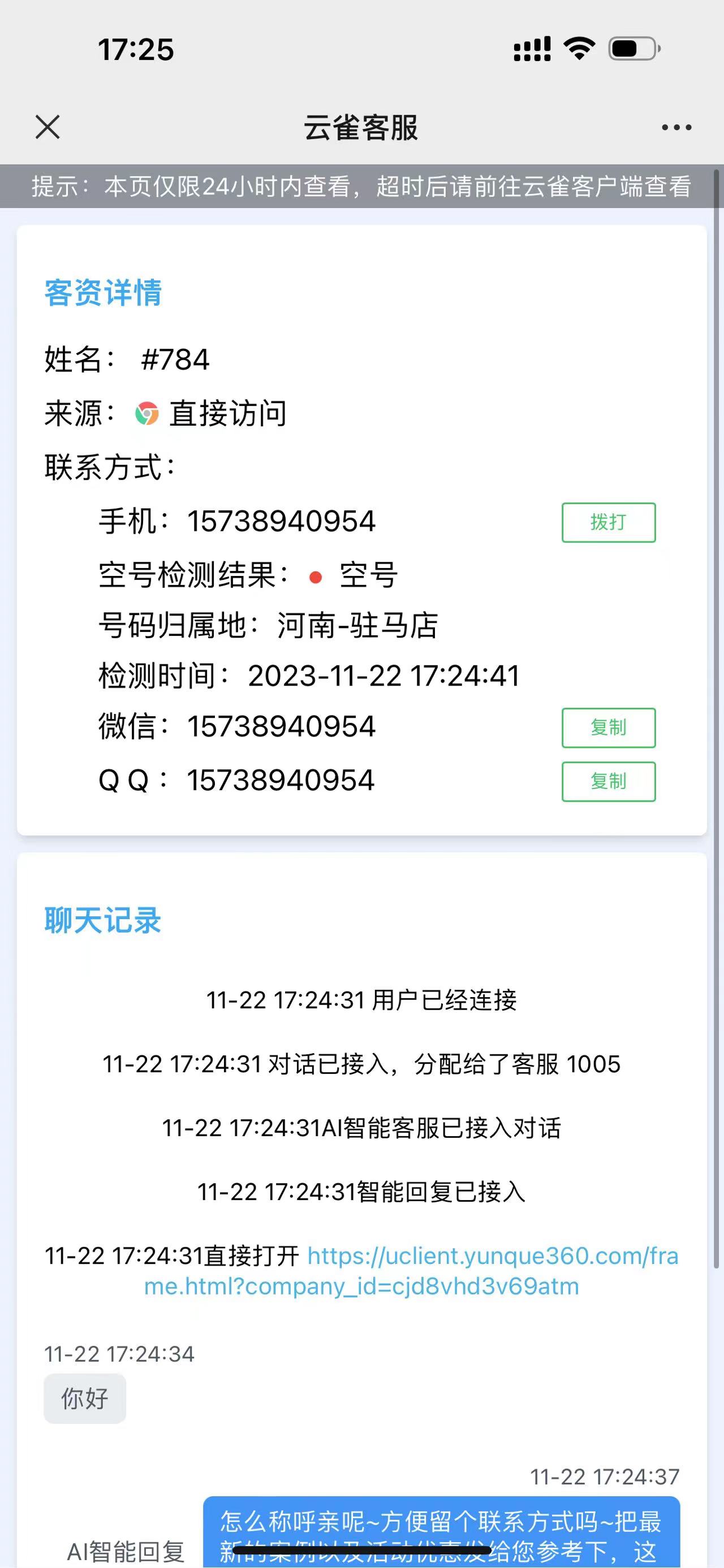
Task: Click the red 空号 status dot
Action: [315, 577]
